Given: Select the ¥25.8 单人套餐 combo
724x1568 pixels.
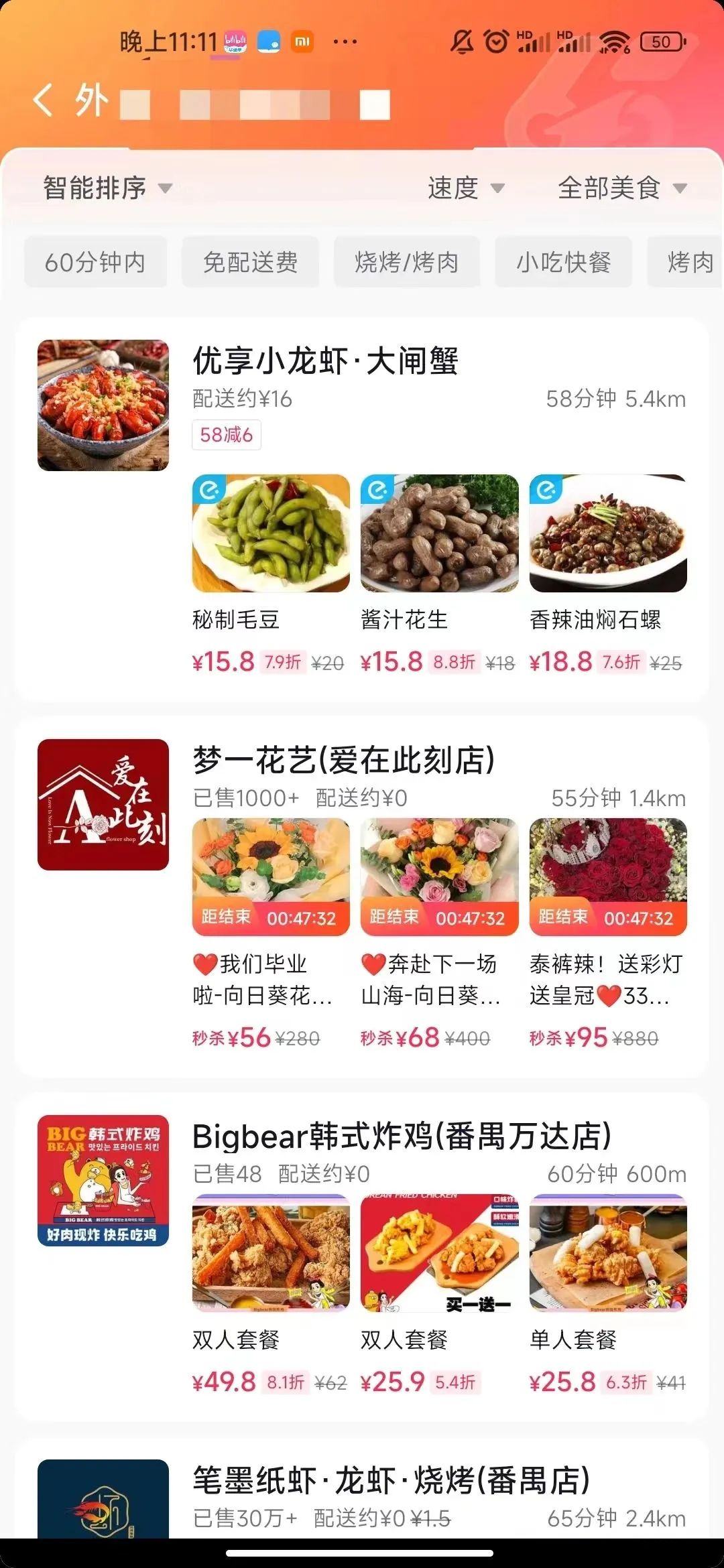Looking at the screenshot, I should tap(607, 1253).
